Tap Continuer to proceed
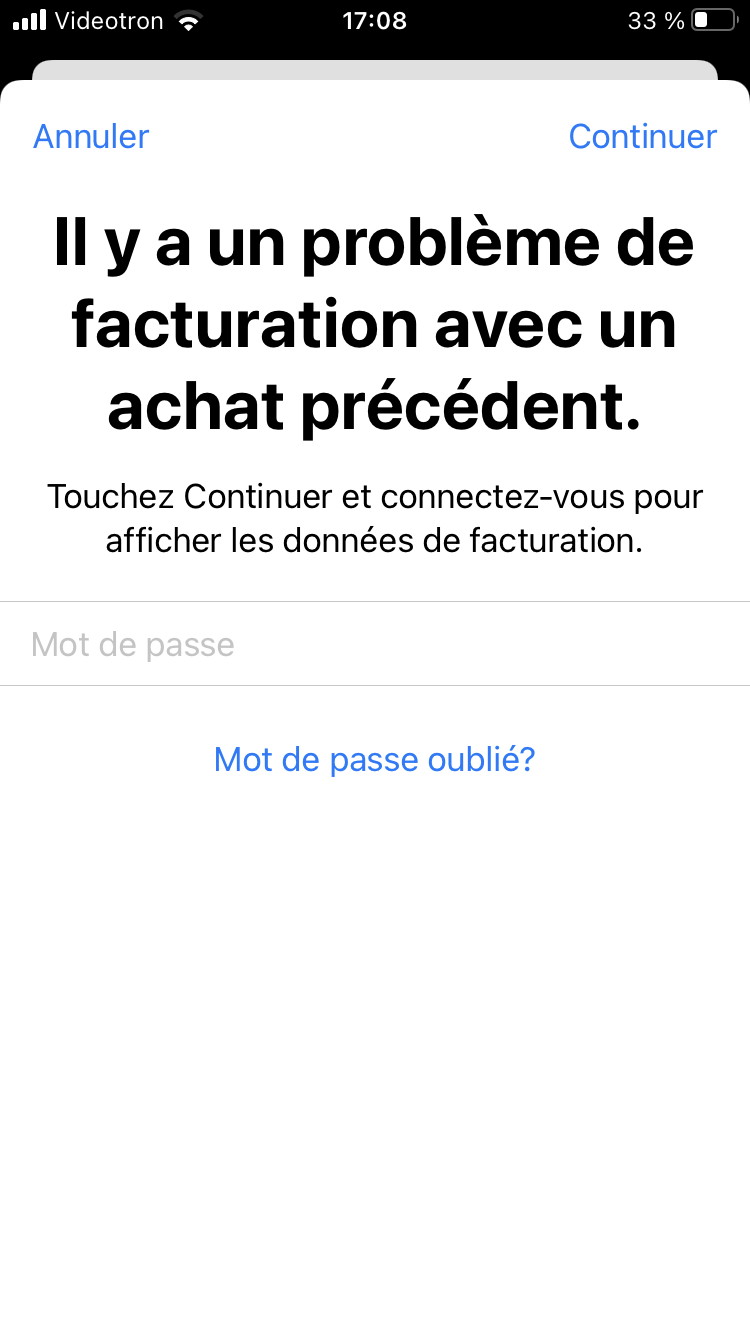Image resolution: width=750 pixels, height=1334 pixels. pyautogui.click(x=642, y=136)
